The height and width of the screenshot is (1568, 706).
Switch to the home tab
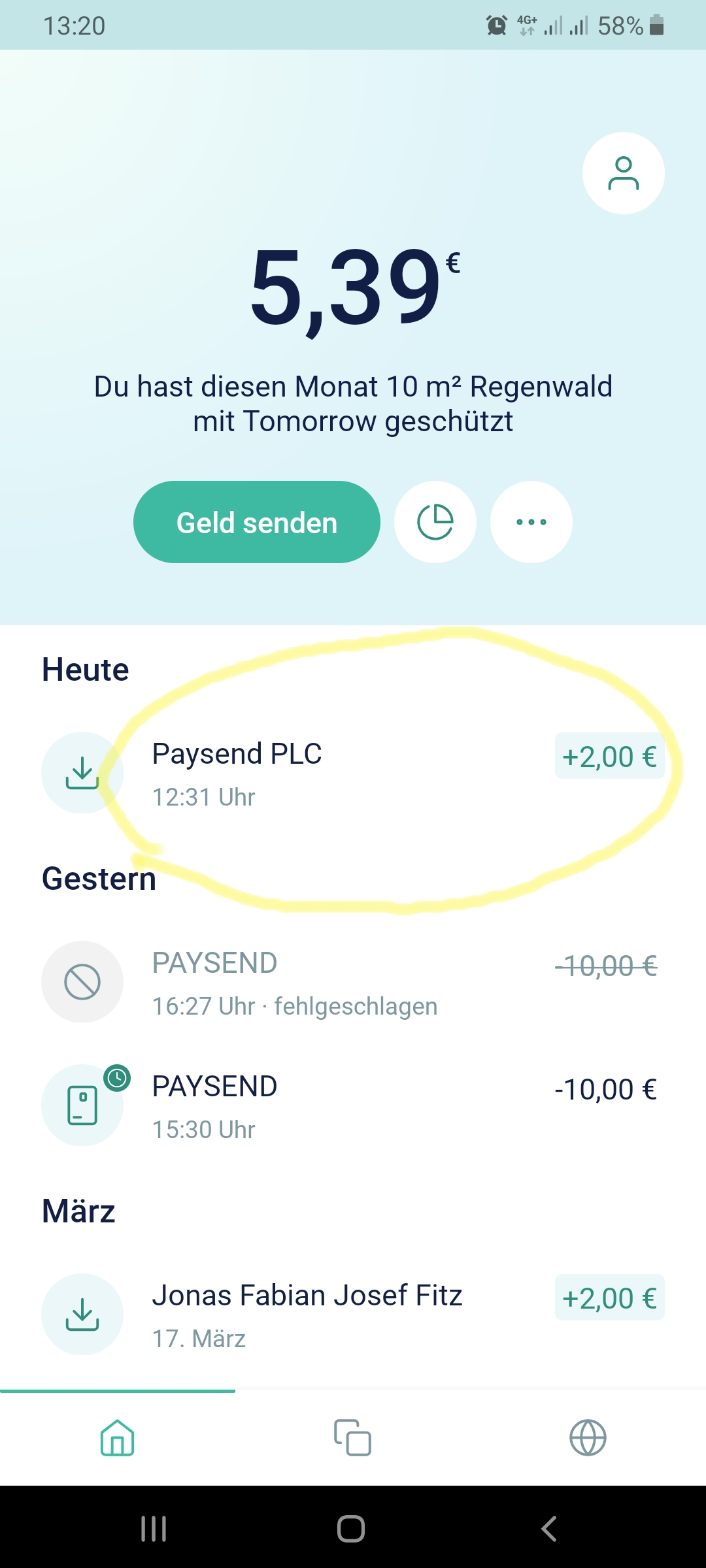pos(118,1437)
